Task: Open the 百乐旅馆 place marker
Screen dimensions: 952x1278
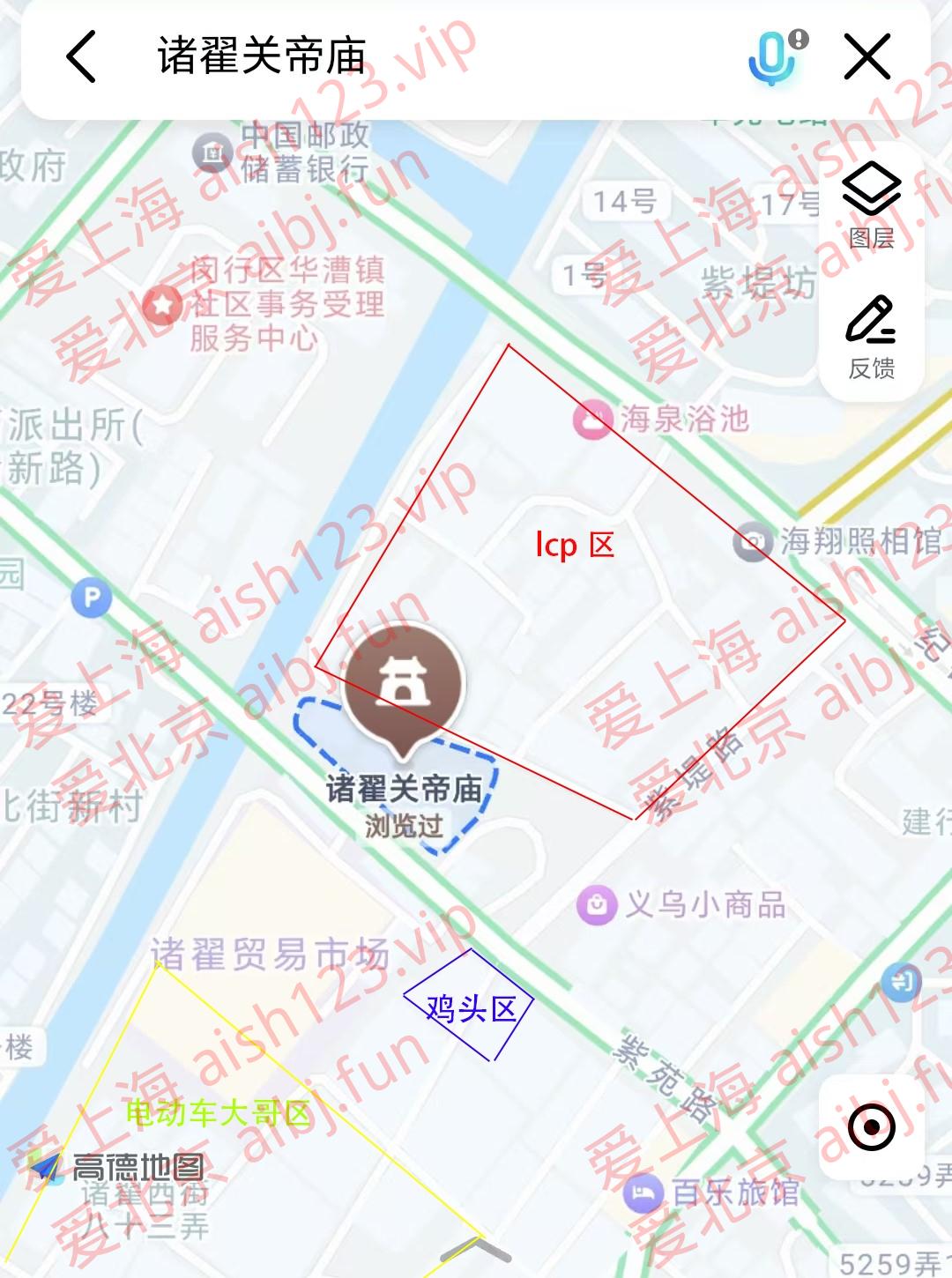Action: [643, 1193]
